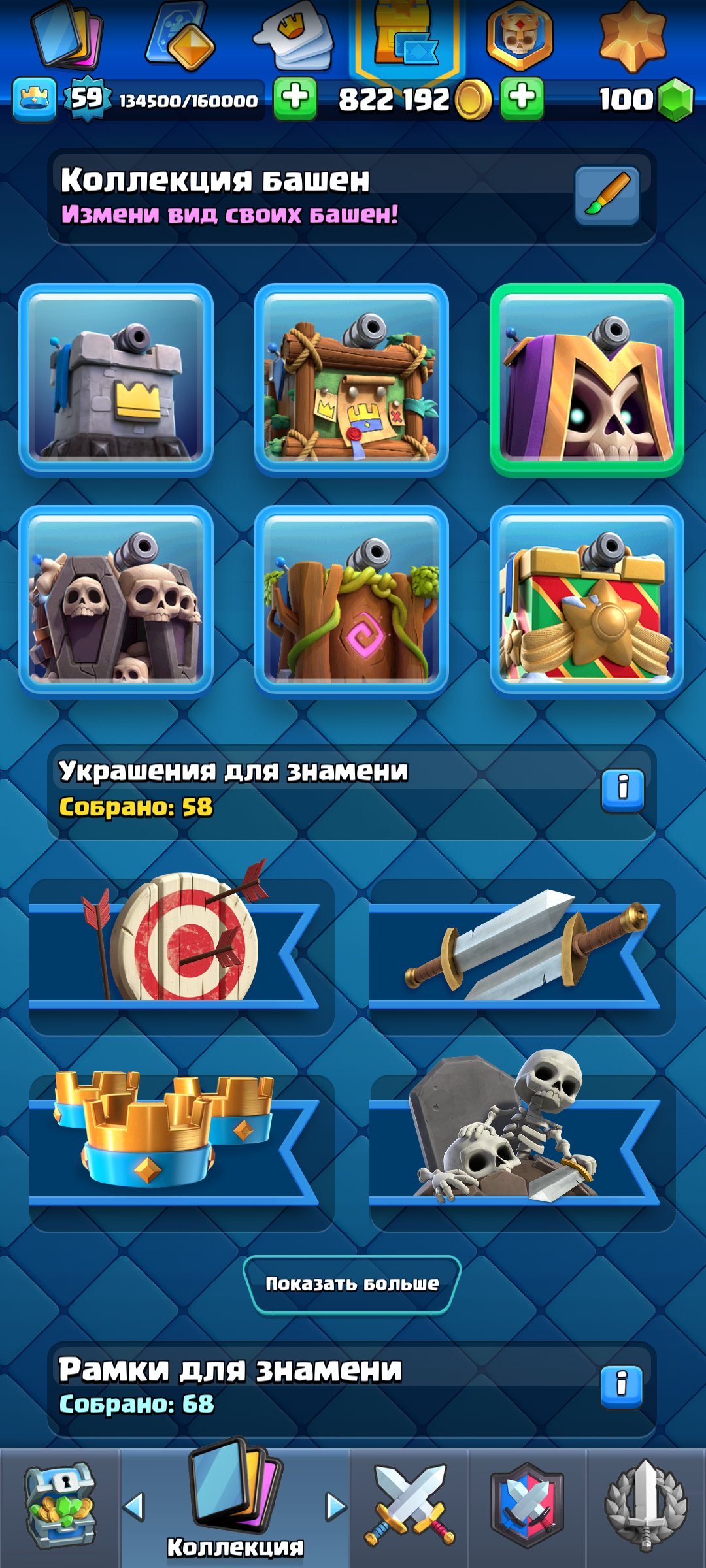This screenshot has width=706, height=1568.
Task: Tap the Показать больше button
Action: (x=352, y=1284)
